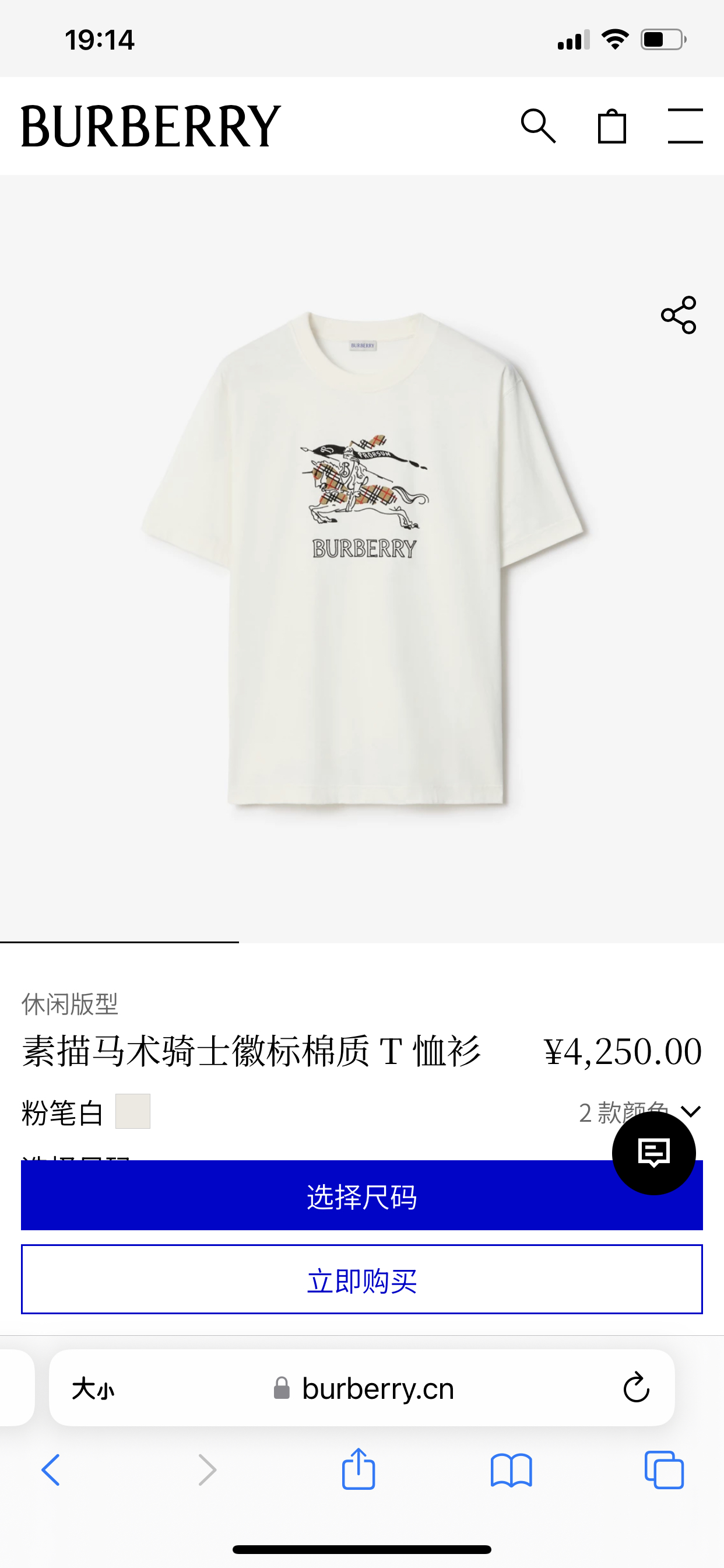Open the Safari share sheet

359,1469
